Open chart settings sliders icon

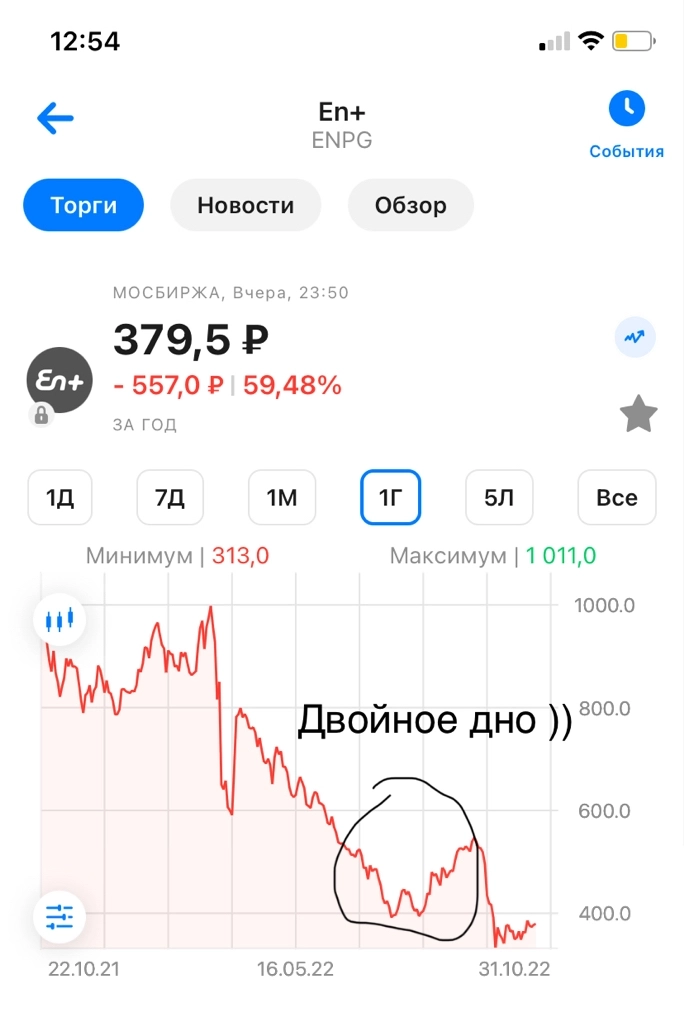coord(60,916)
